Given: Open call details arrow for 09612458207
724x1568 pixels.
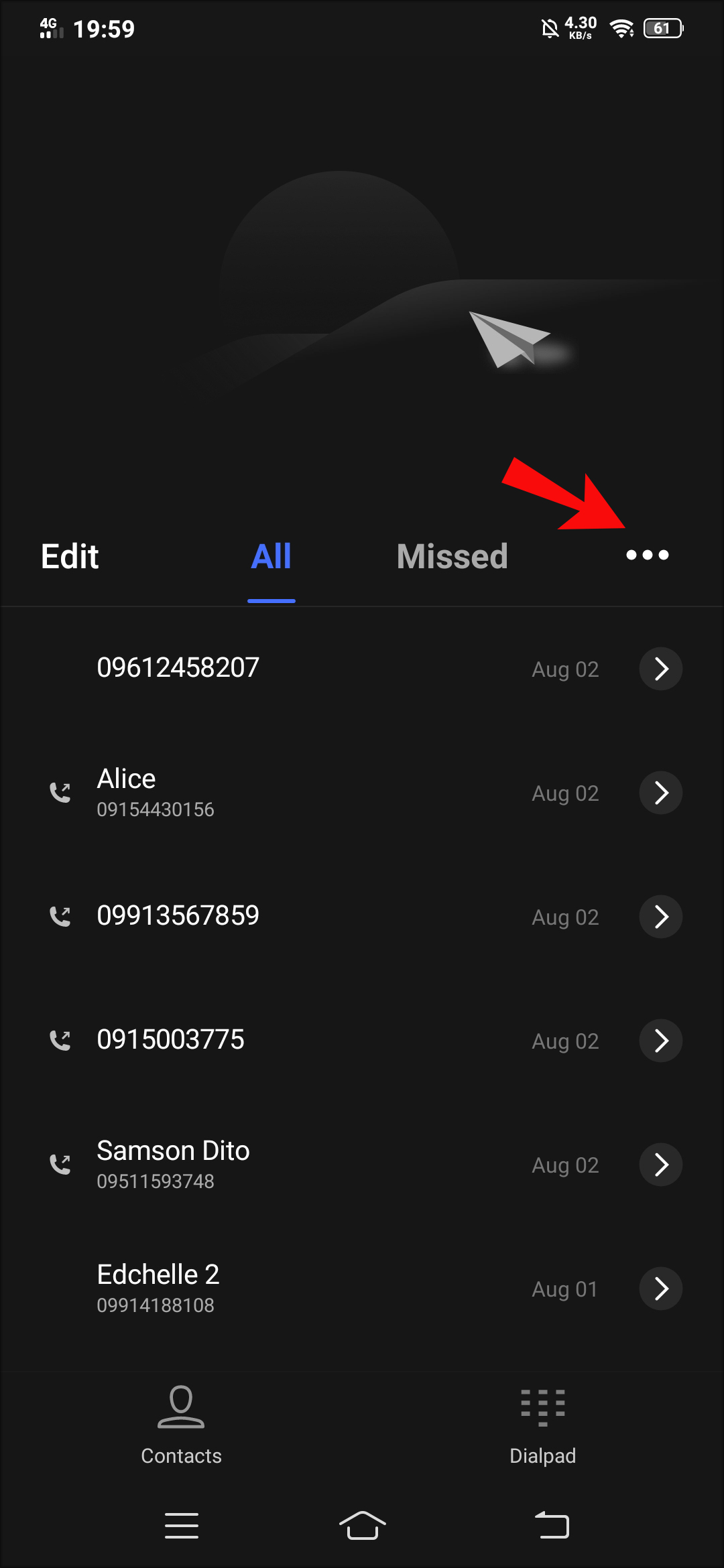Looking at the screenshot, I should [x=660, y=669].
